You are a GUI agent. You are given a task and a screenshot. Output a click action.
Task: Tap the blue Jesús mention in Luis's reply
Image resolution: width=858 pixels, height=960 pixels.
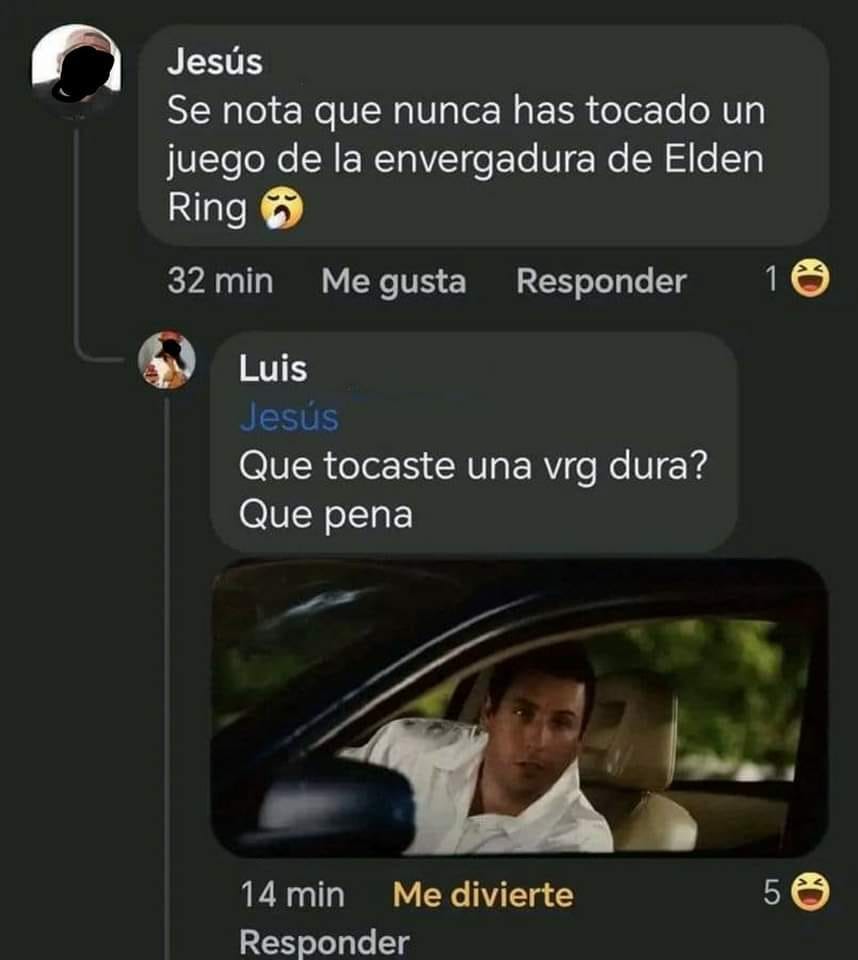click(x=288, y=416)
